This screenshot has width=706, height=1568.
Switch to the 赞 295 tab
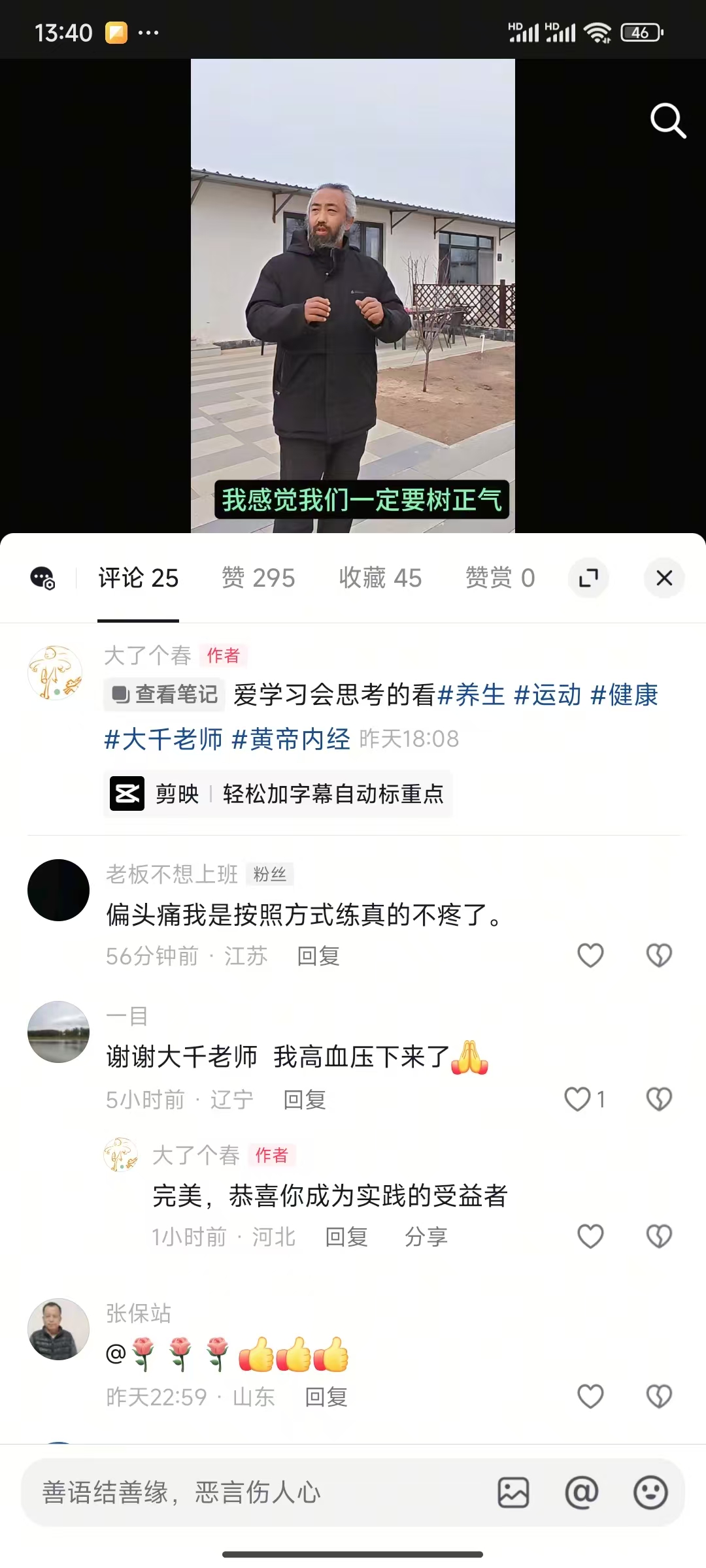pyautogui.click(x=258, y=578)
